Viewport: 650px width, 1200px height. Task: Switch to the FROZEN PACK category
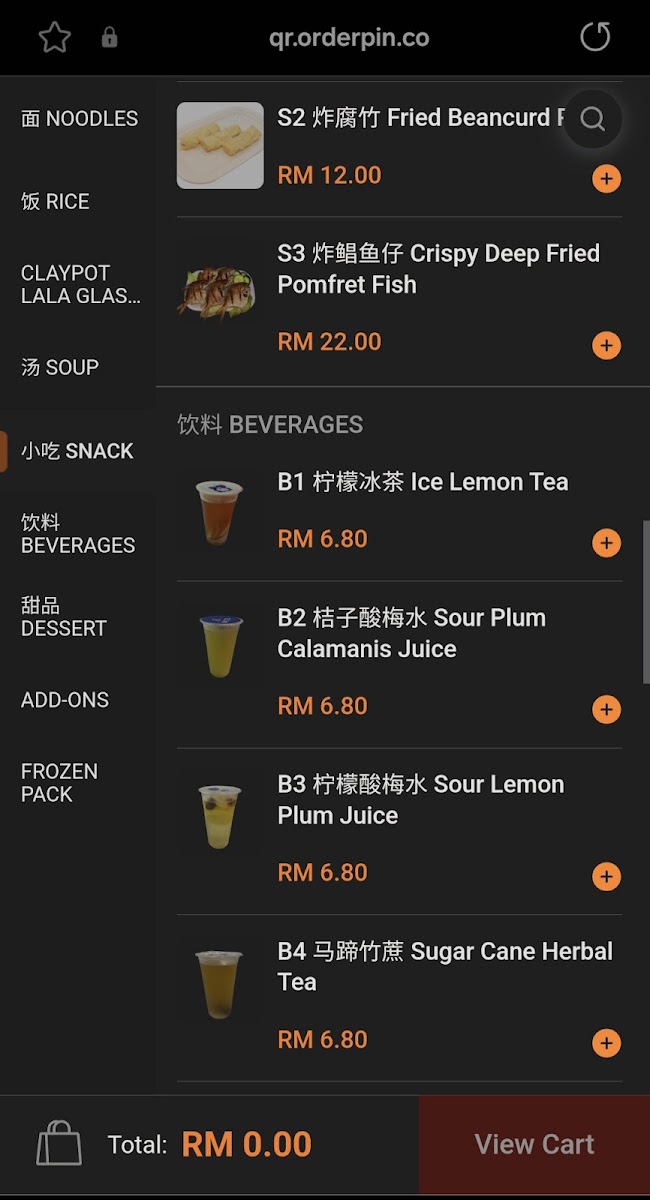click(x=59, y=782)
